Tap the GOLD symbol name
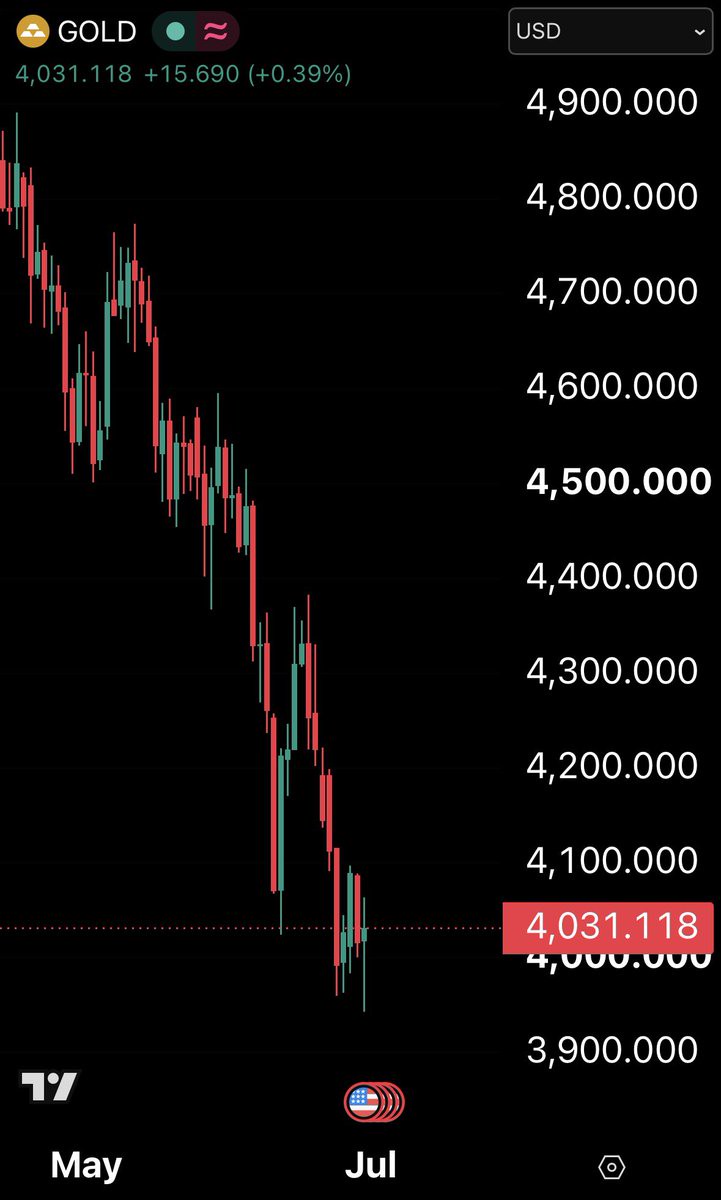 coord(97,31)
